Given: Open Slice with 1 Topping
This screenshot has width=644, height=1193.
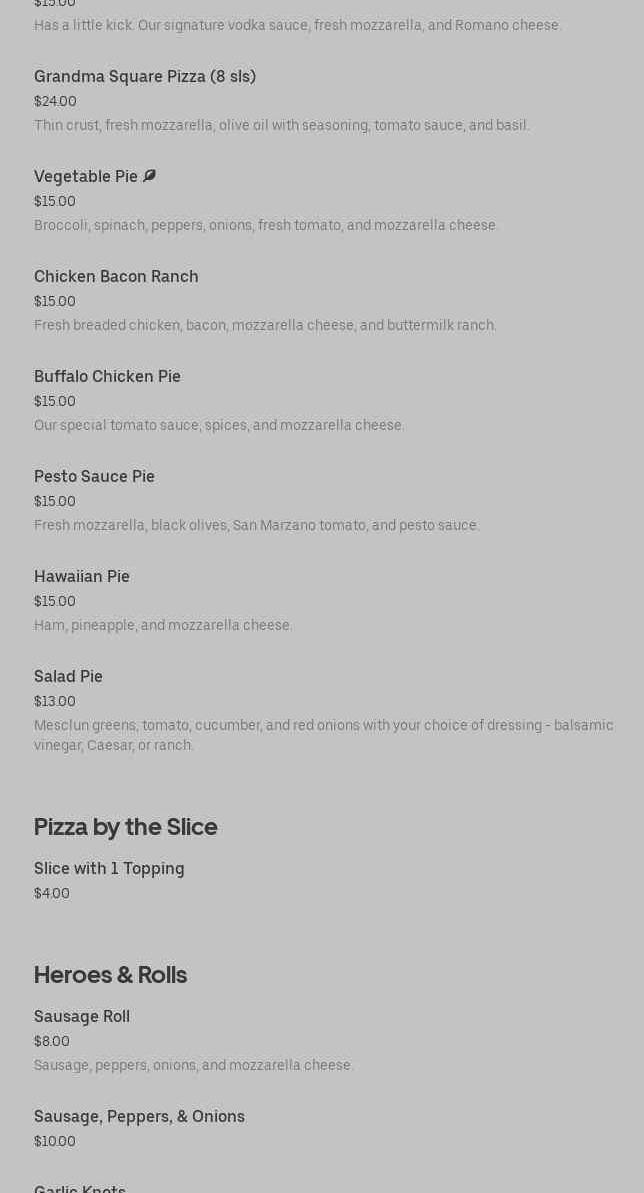Looking at the screenshot, I should click(x=109, y=869).
